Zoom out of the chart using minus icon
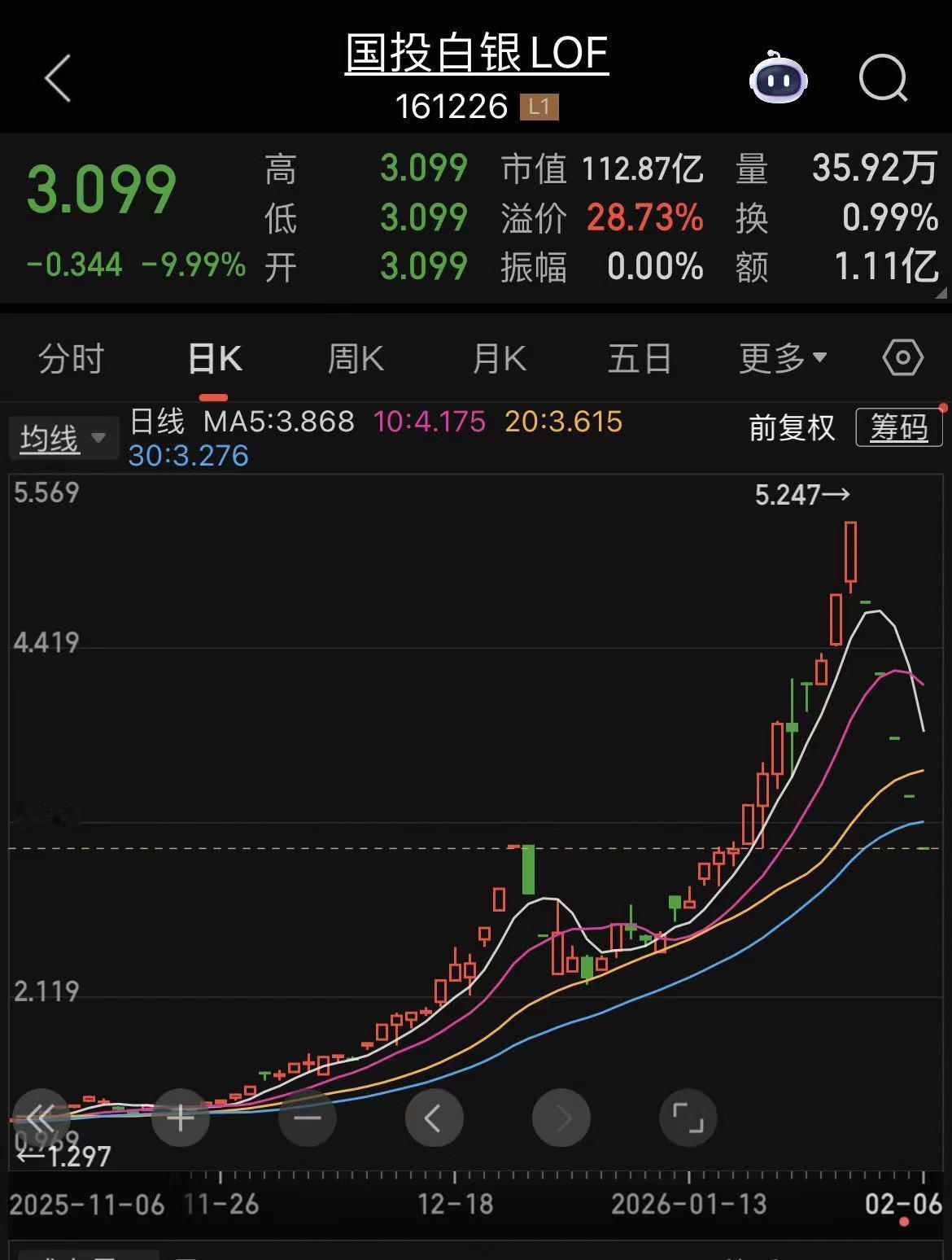This screenshot has height=1260, width=952. [308, 1118]
